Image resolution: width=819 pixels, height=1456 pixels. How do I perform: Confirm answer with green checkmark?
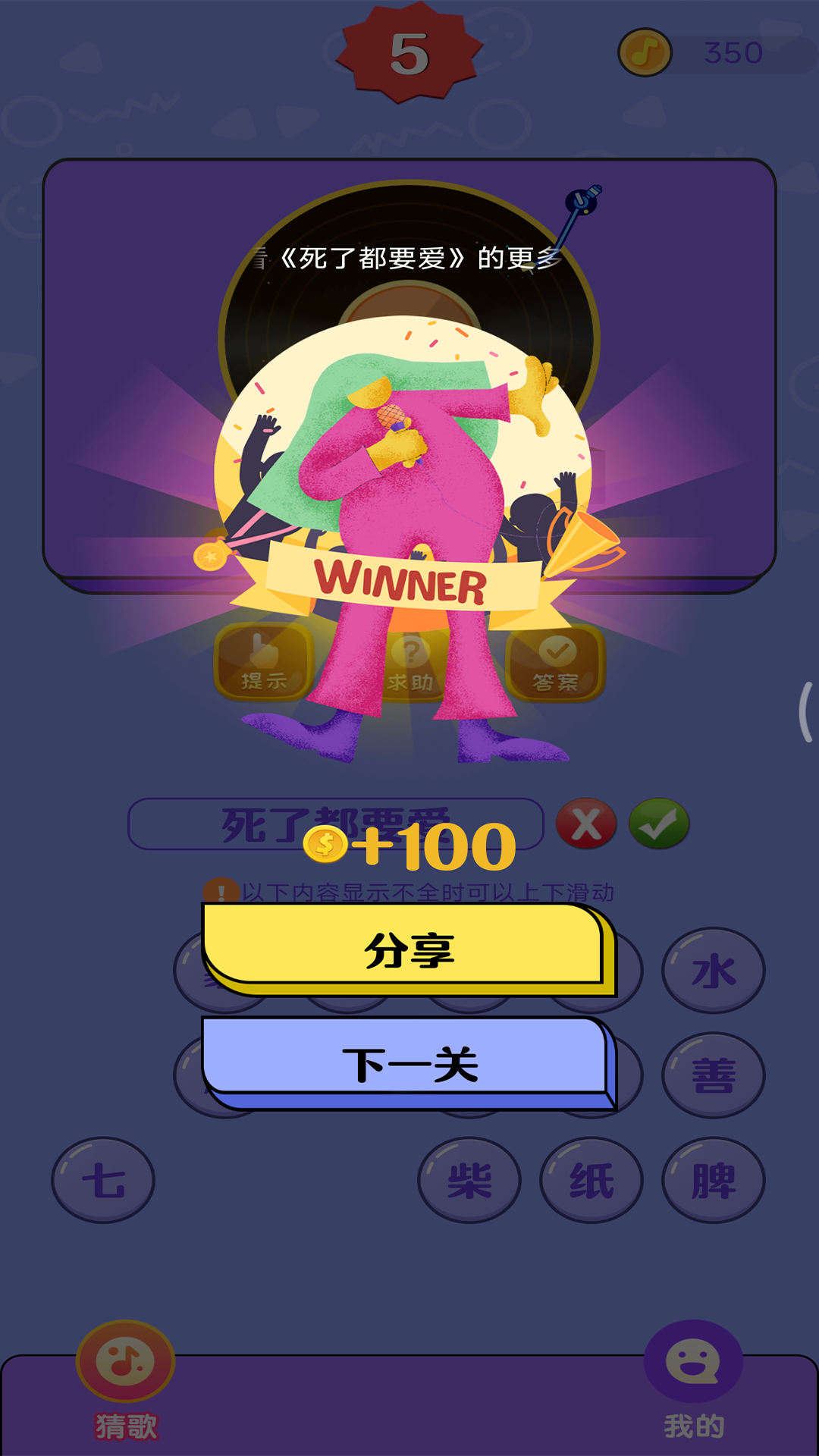click(x=658, y=824)
